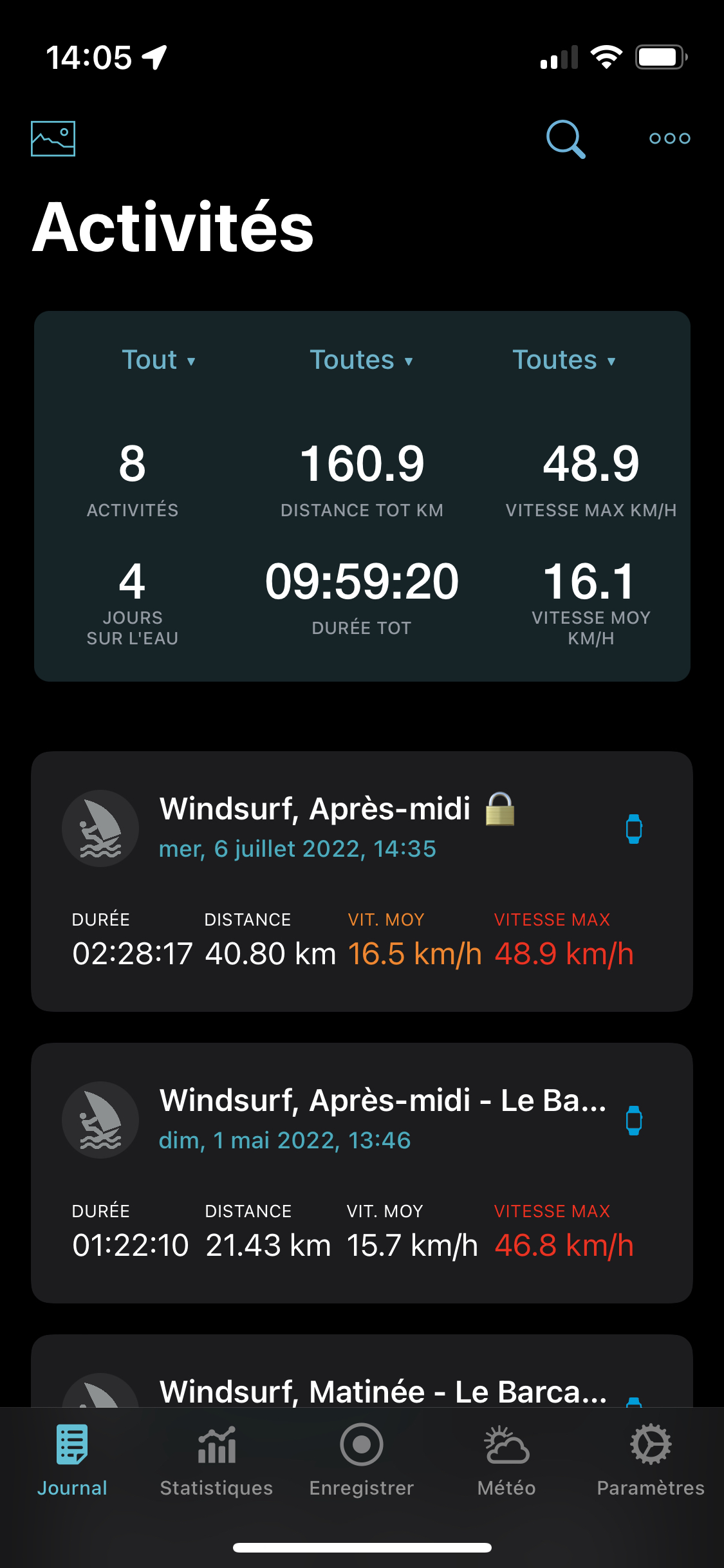Screen dimensions: 724x1568
Task: Open the 1 mai 2022 windsurf activity
Action: (362, 1172)
